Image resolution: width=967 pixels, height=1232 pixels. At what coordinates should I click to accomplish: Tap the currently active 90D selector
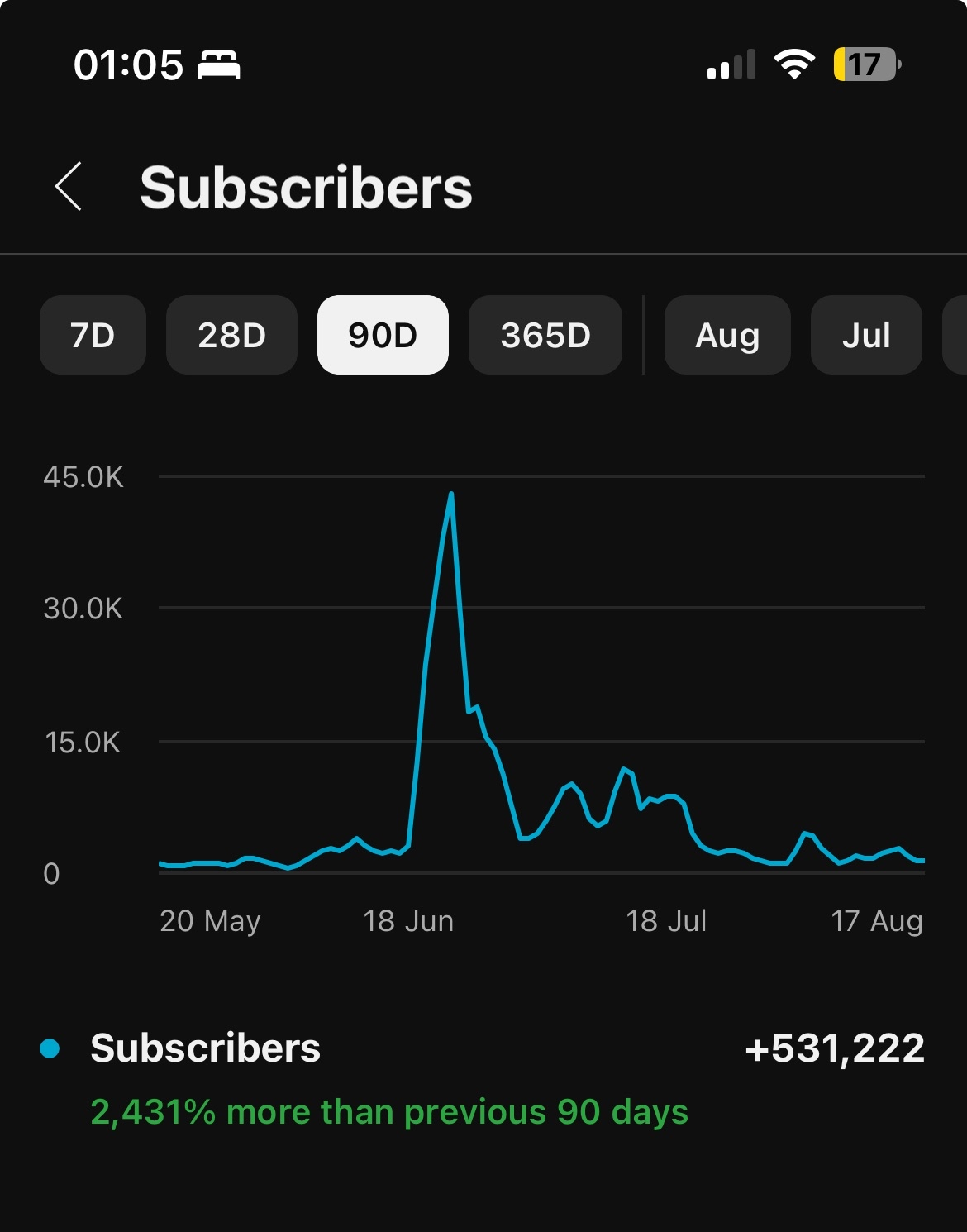click(x=383, y=335)
